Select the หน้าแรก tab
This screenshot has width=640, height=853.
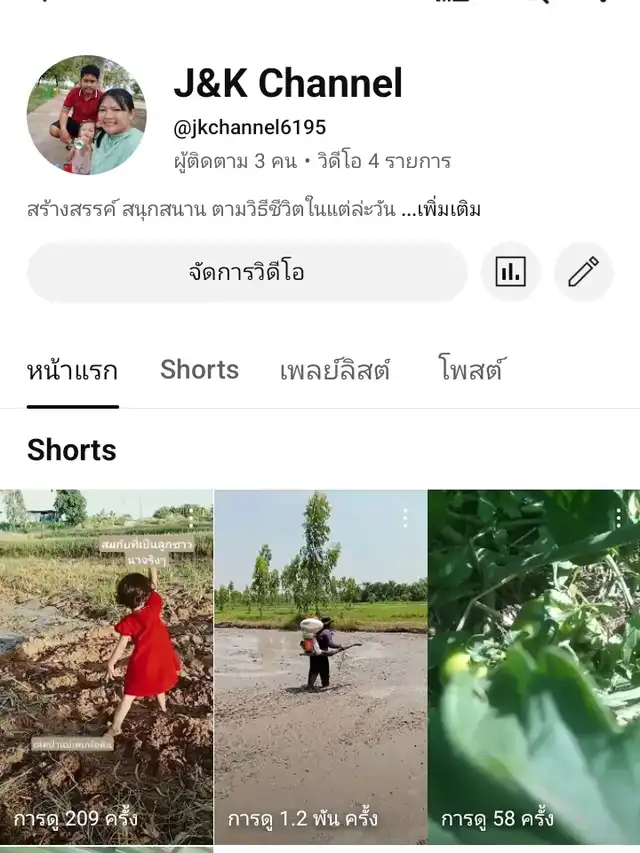point(72,371)
